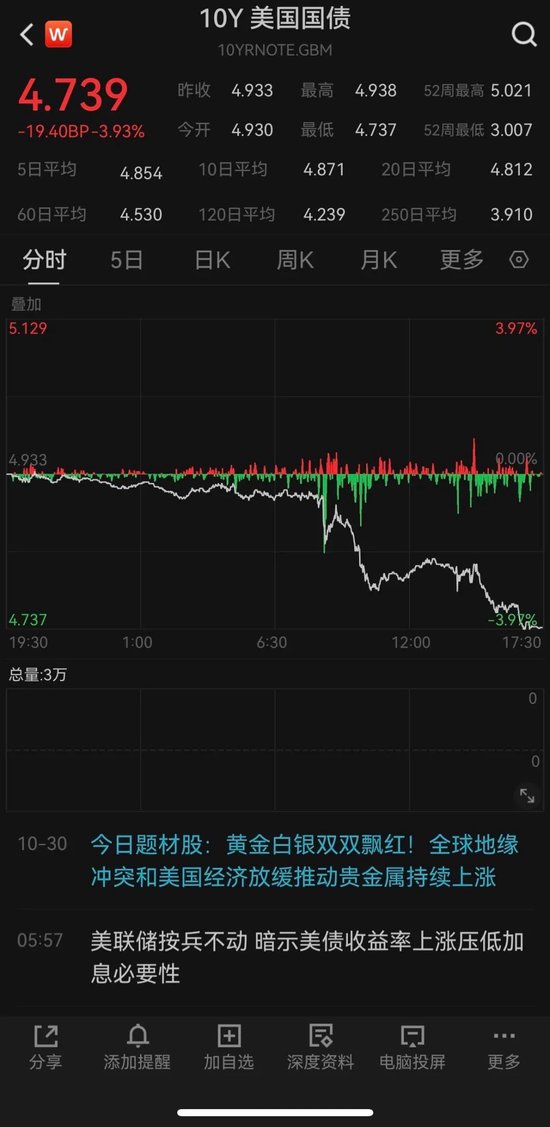Open the 今日题材股 gold and silver news
The image size is (550, 1127).
[304, 860]
